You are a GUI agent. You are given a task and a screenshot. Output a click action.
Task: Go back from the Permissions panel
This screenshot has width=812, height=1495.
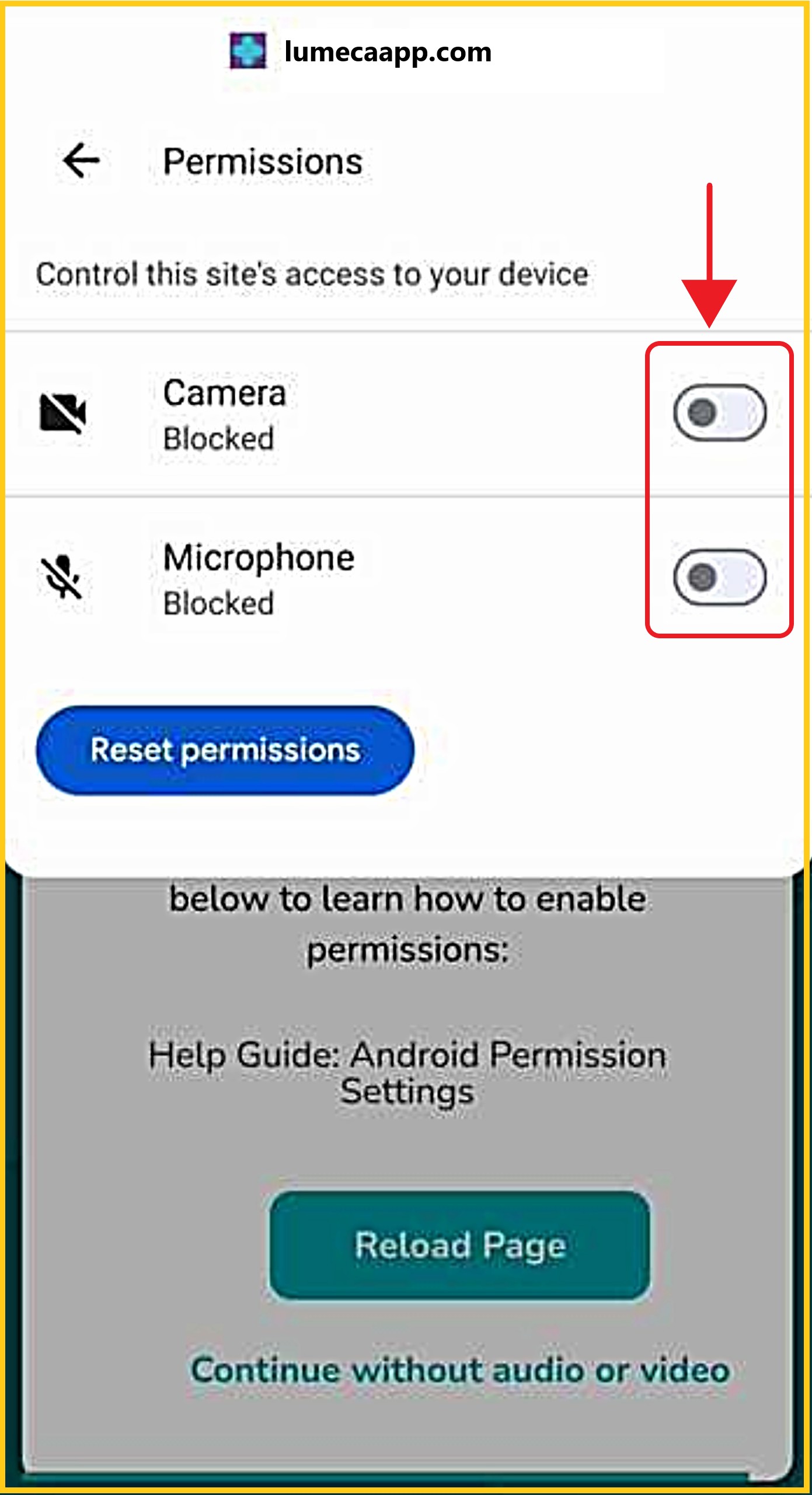pos(81,161)
